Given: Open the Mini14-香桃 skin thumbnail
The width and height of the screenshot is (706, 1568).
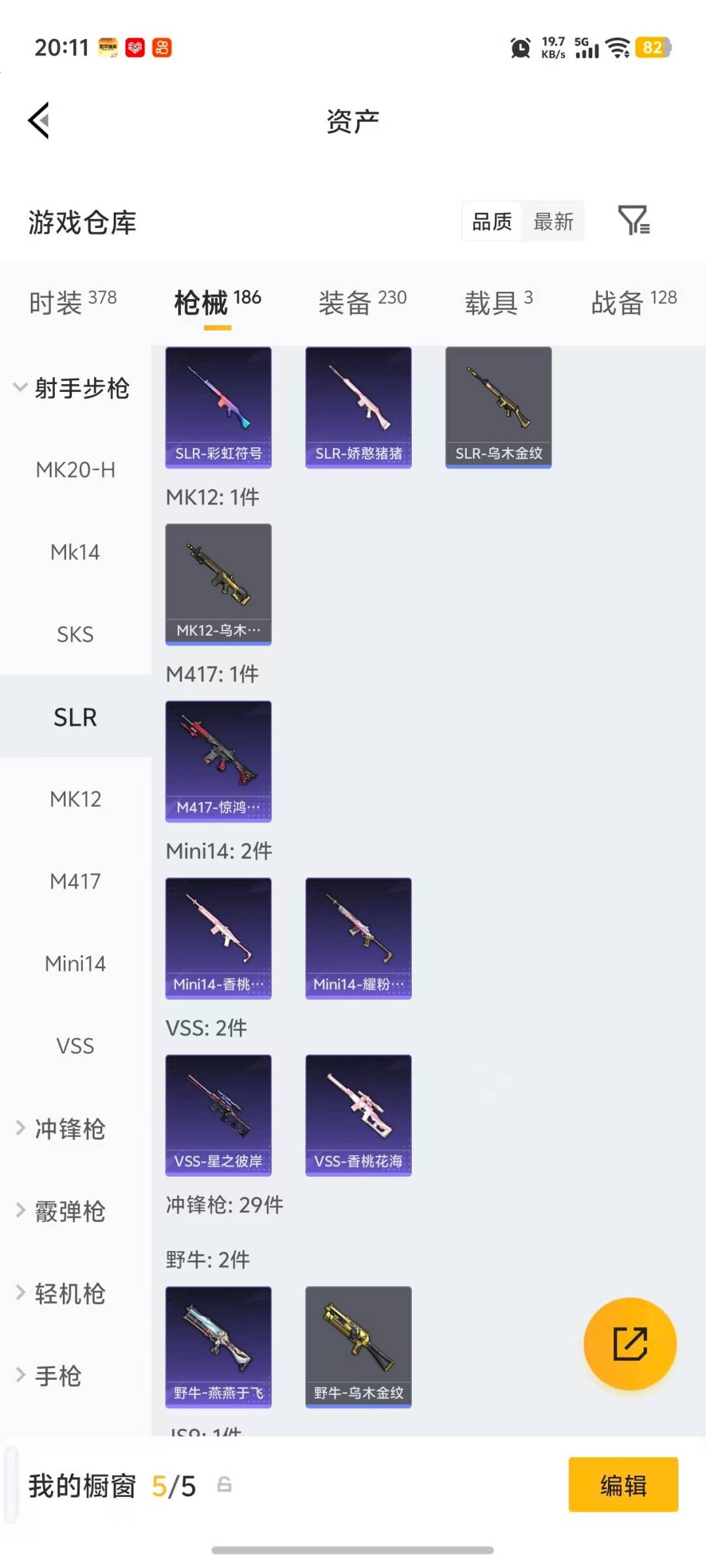Looking at the screenshot, I should [218, 938].
